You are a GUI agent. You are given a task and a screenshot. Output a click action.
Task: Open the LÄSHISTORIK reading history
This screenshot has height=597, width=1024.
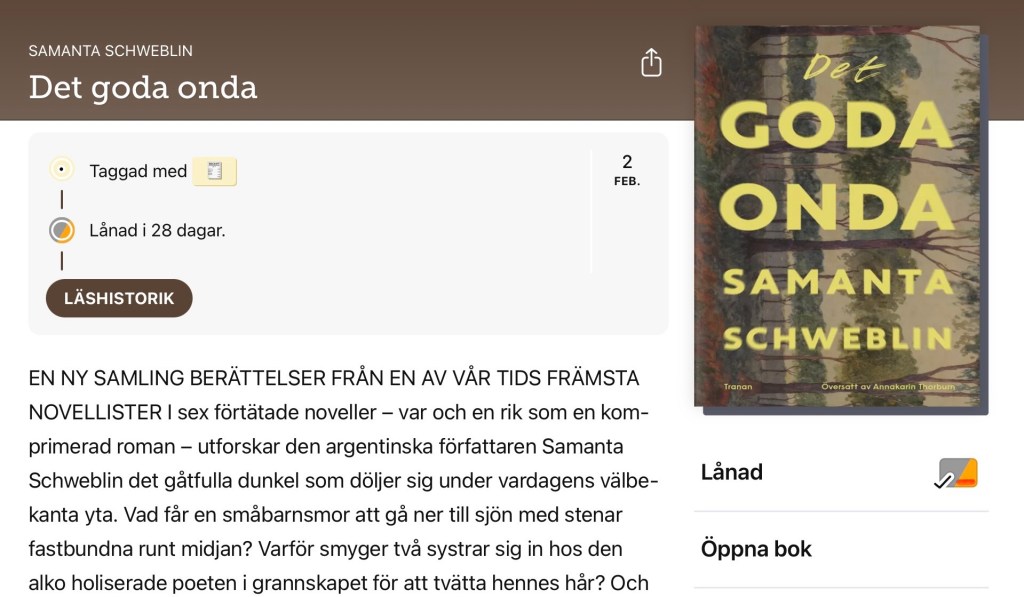pos(119,298)
